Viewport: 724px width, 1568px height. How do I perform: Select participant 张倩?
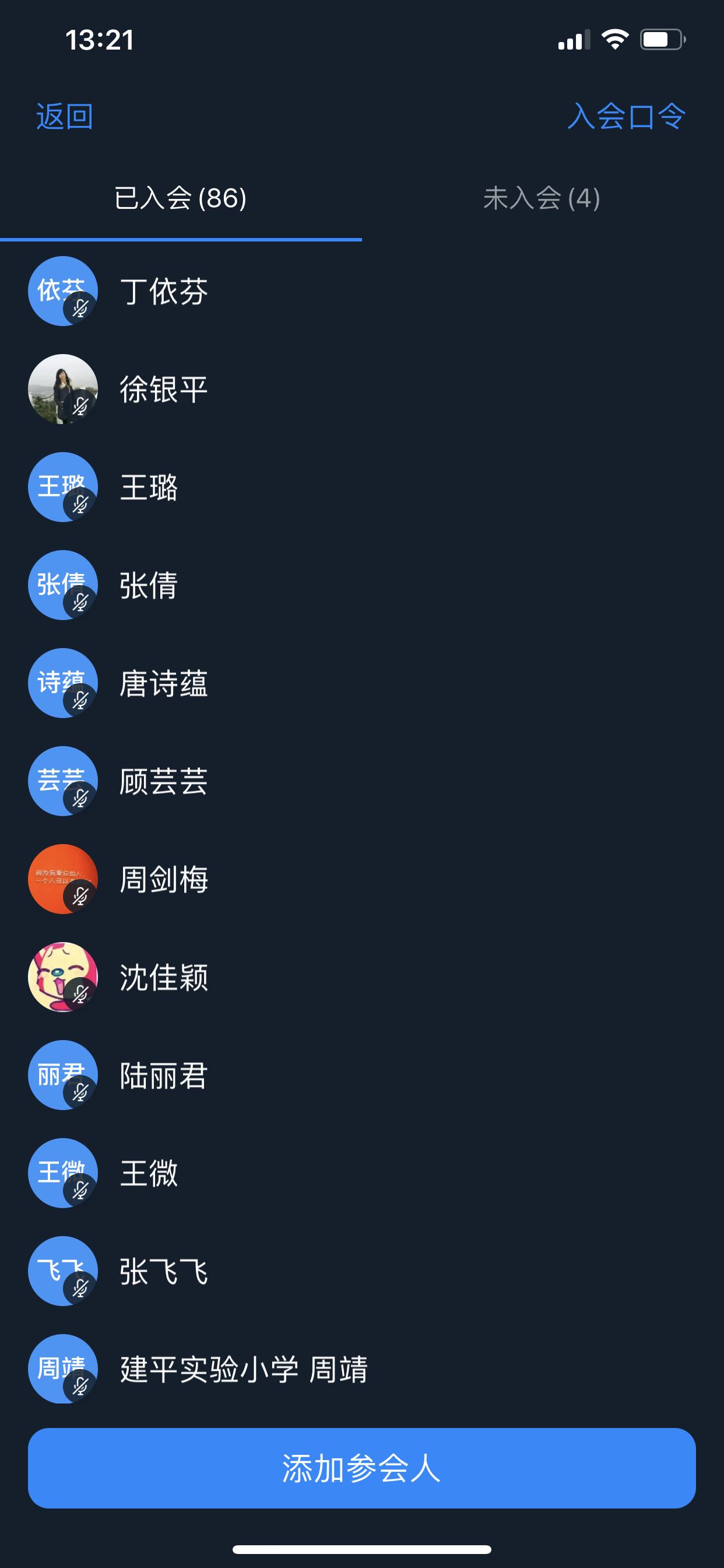149,586
